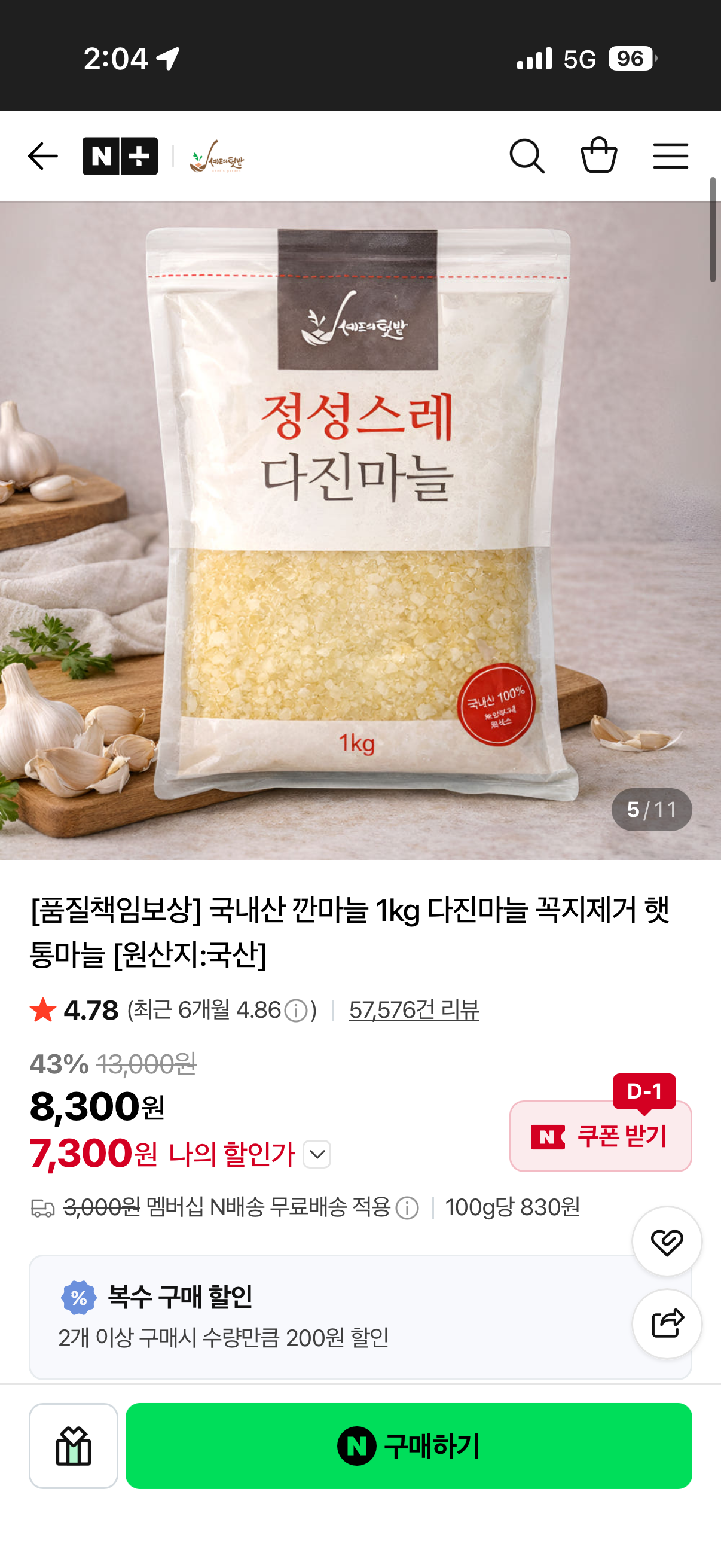Open the hamburger menu
This screenshot has width=721, height=1568.
point(671,157)
